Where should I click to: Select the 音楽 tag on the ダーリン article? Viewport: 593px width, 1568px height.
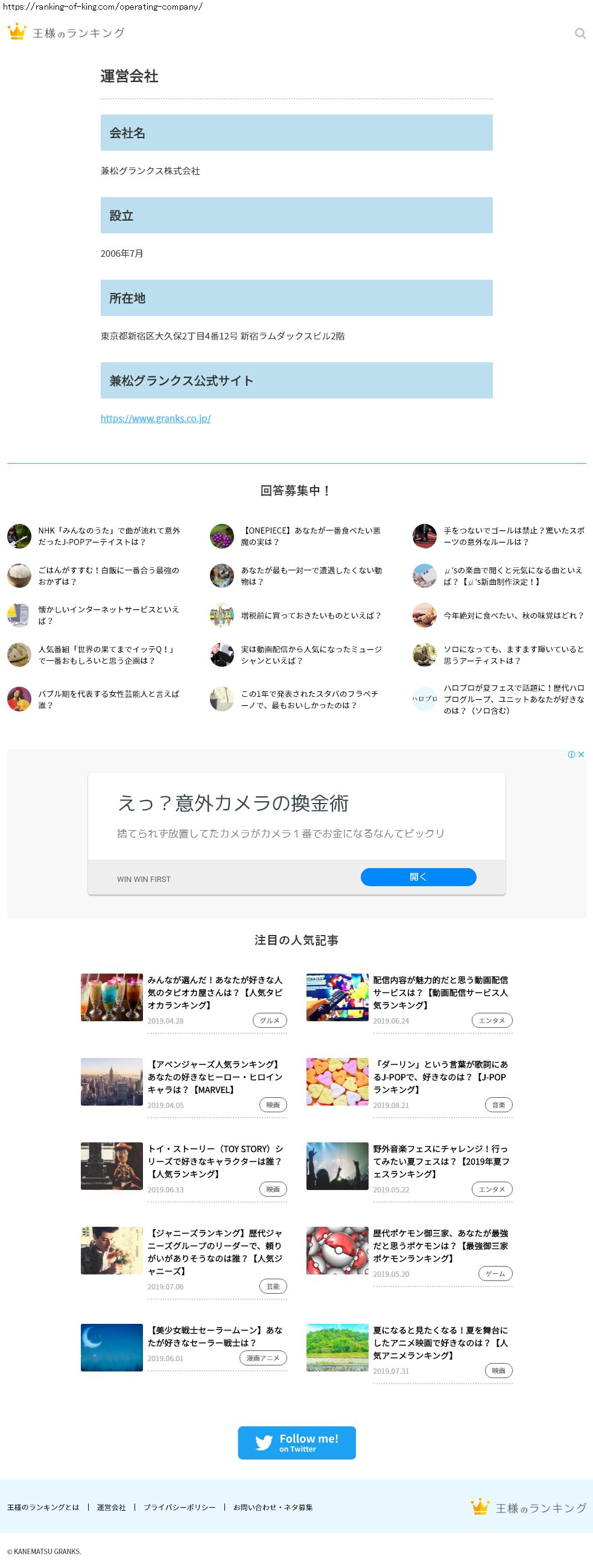(x=498, y=1105)
